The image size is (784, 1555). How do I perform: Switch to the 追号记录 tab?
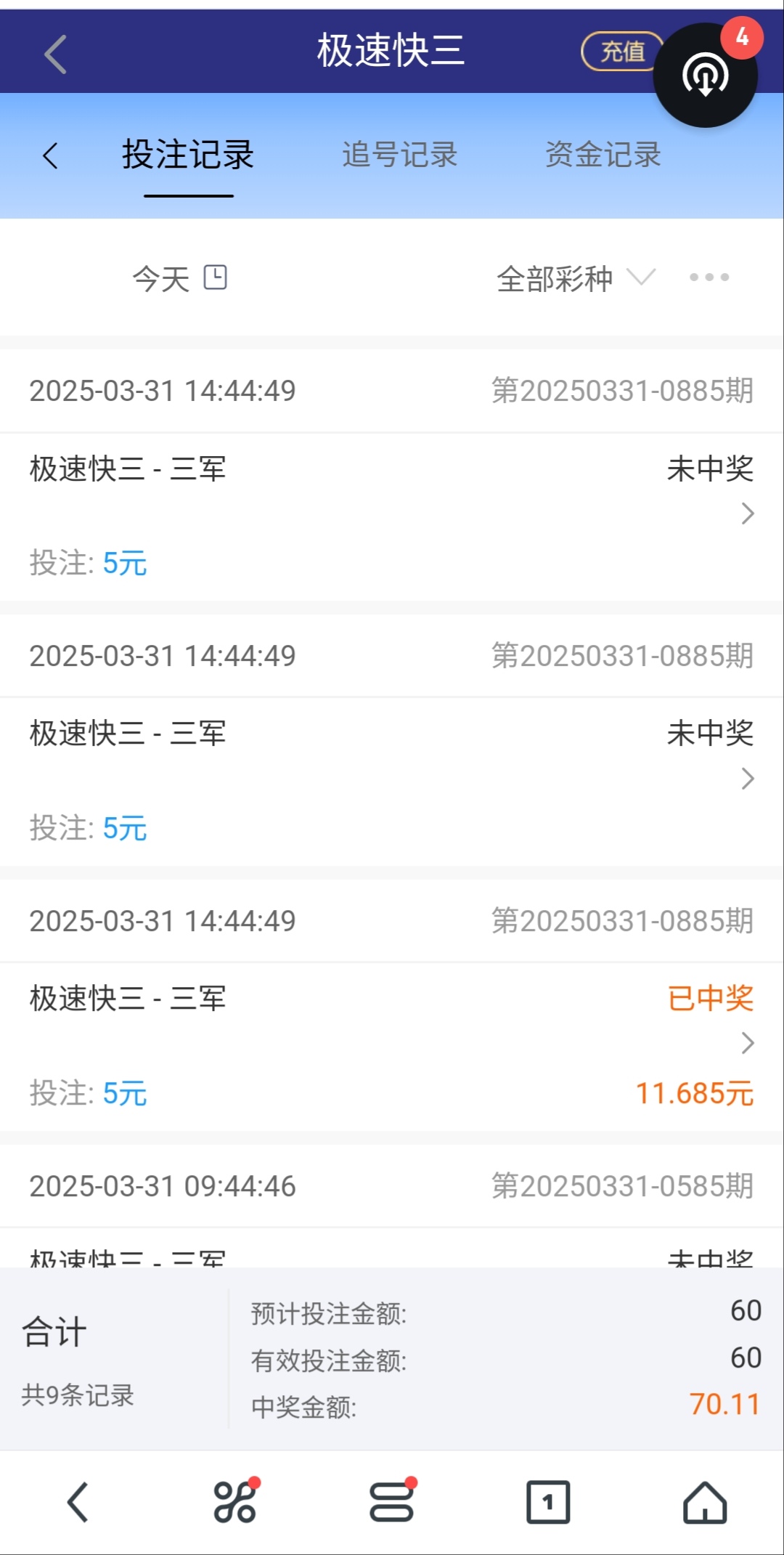tap(399, 155)
